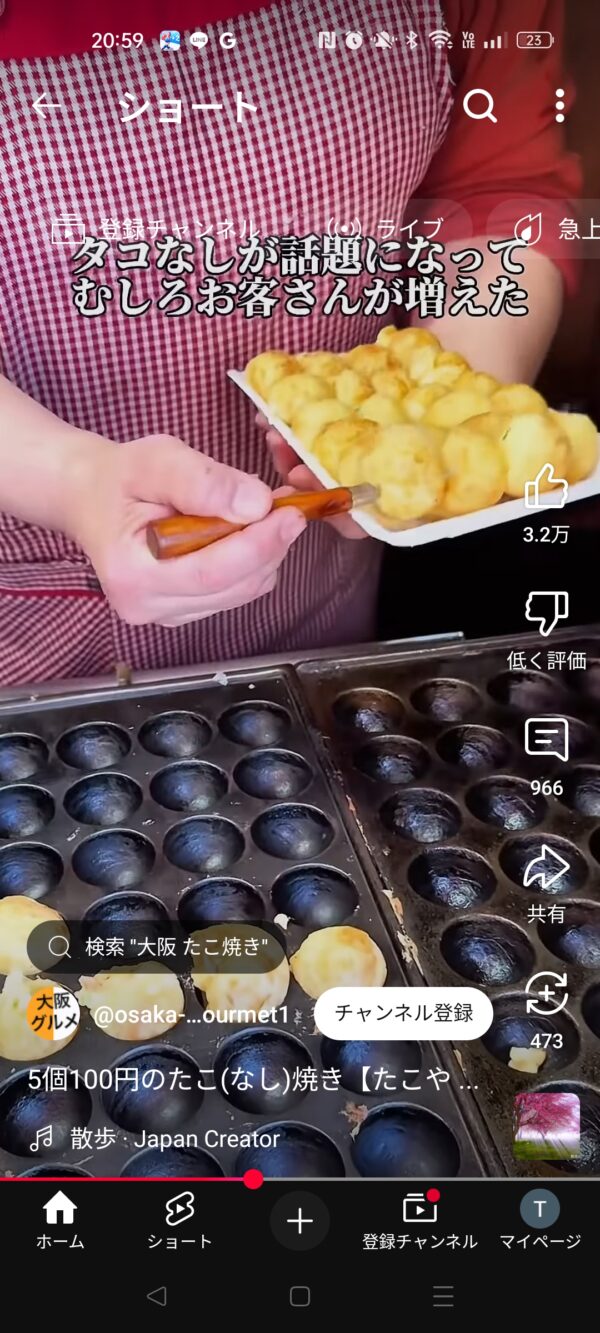
Task: Tap the search suggestion "大阪 たこ焼き"
Action: (x=157, y=947)
